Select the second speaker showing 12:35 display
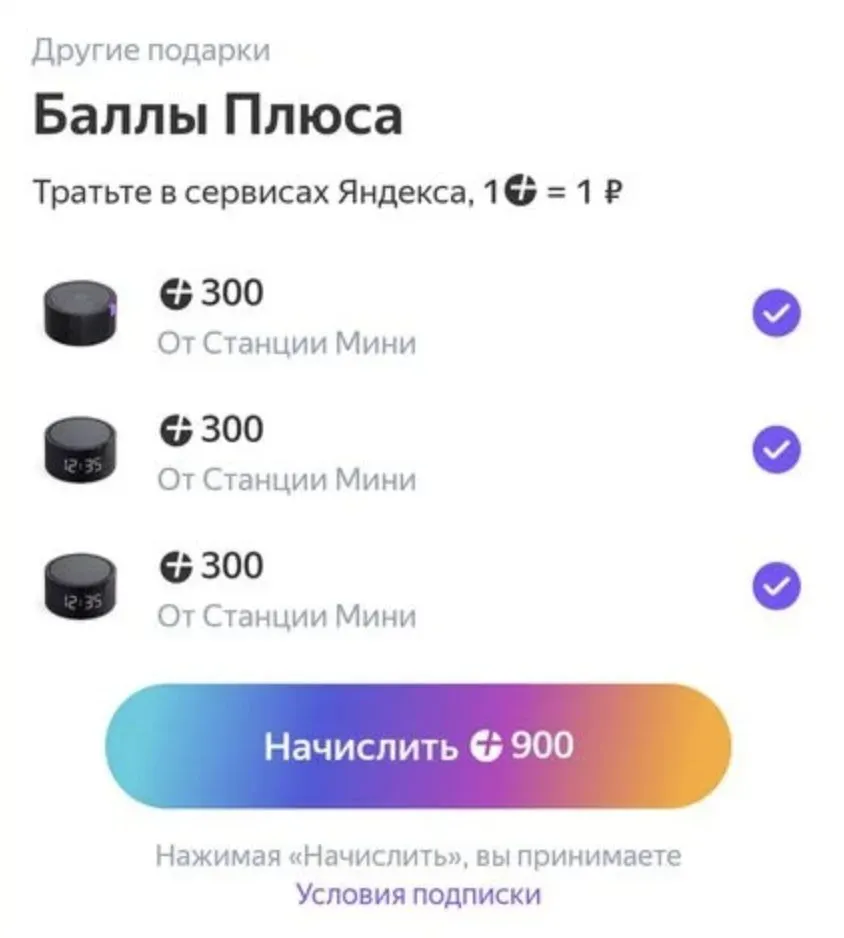The image size is (844, 938). click(x=83, y=448)
